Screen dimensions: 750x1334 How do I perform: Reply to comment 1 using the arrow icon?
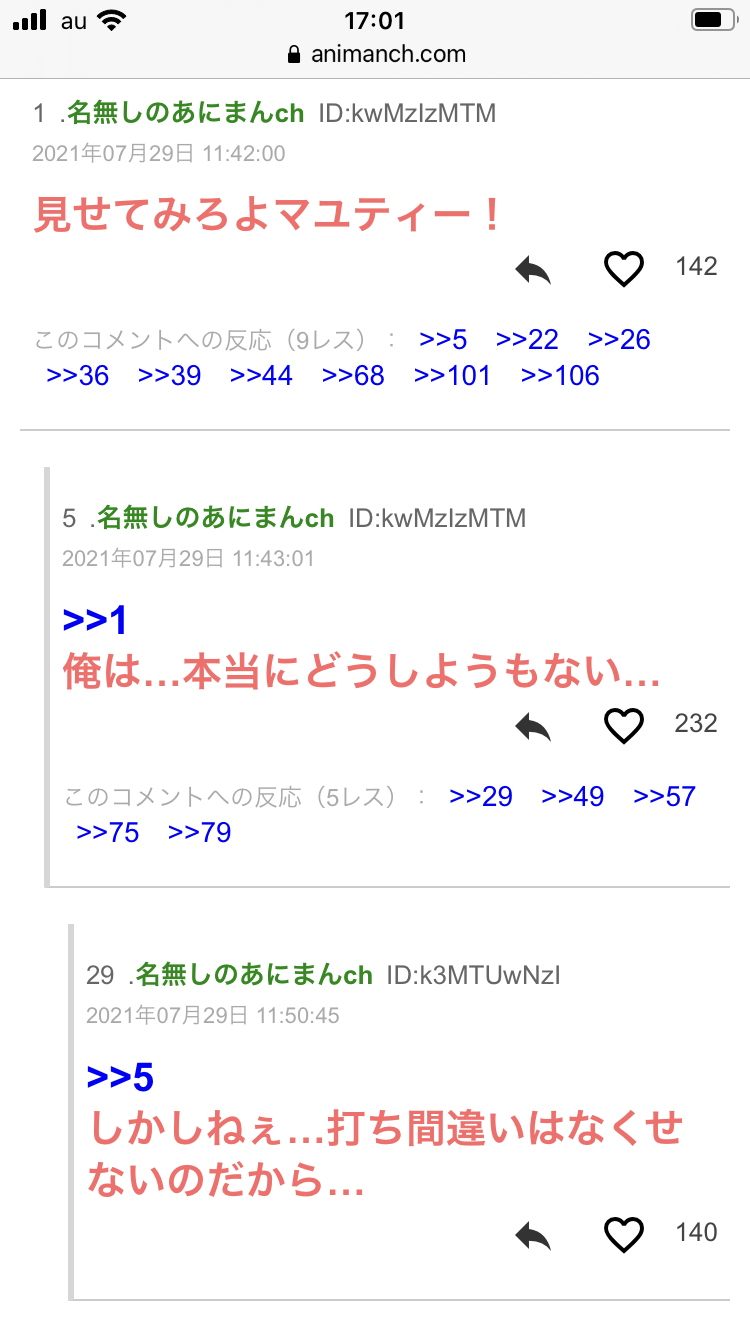[x=533, y=269]
